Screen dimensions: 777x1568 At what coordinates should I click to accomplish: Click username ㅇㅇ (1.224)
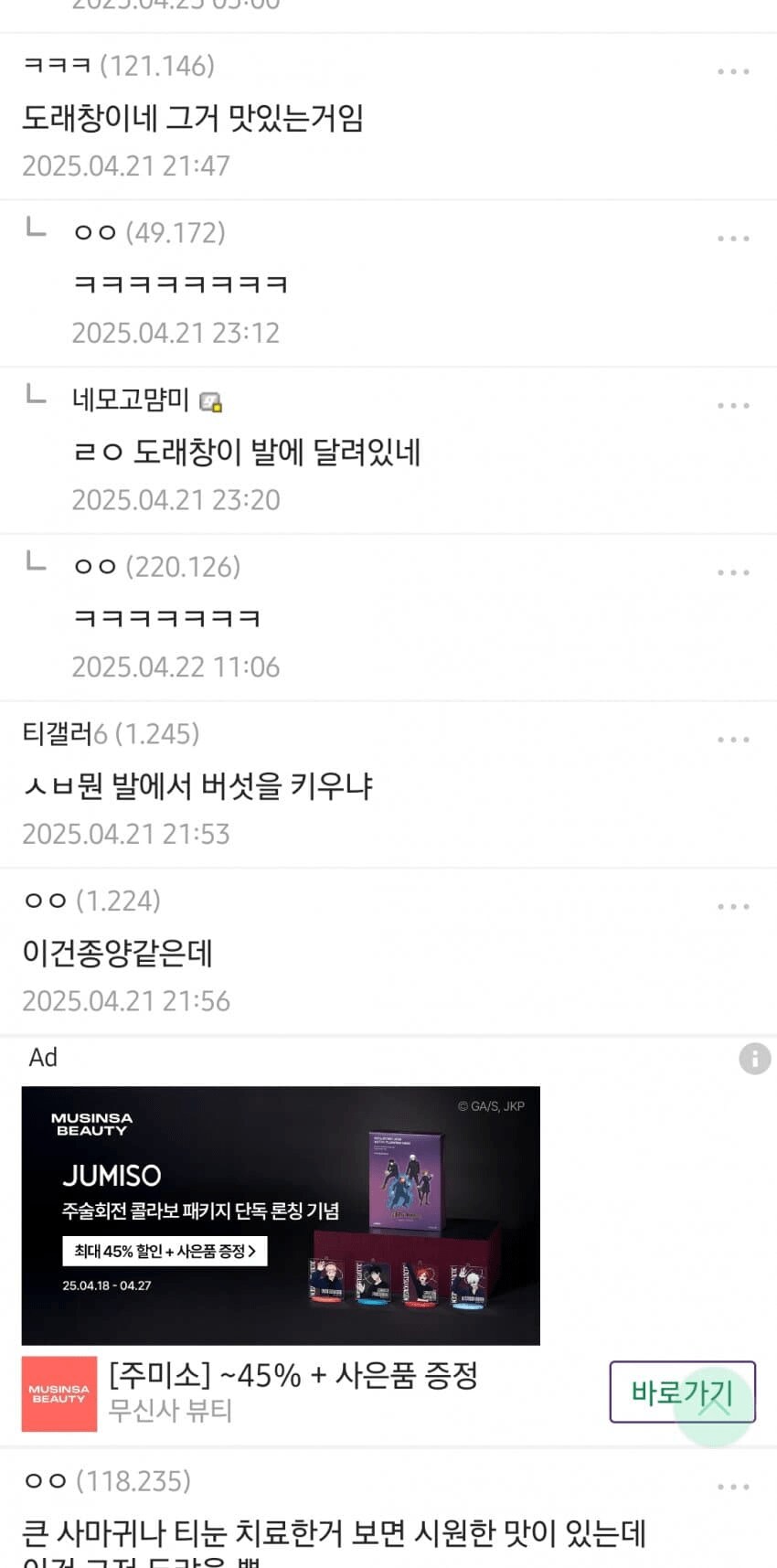click(x=90, y=901)
